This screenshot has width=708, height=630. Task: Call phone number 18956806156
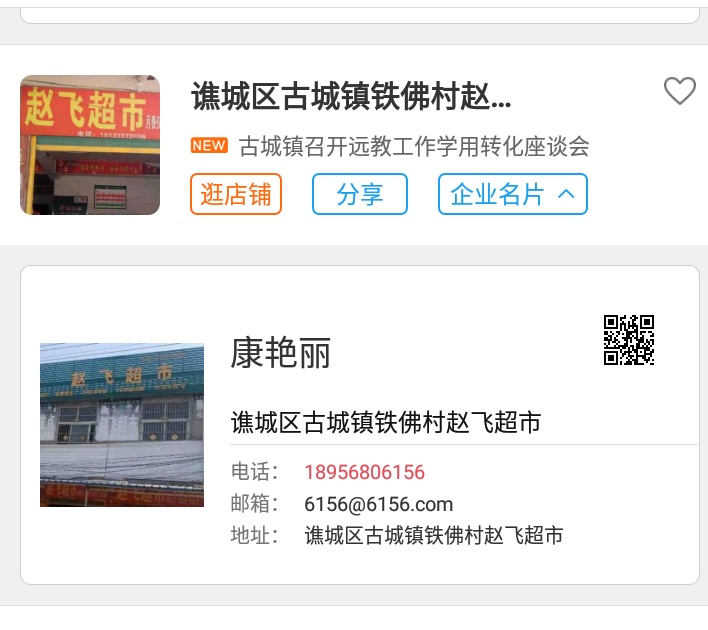364,472
